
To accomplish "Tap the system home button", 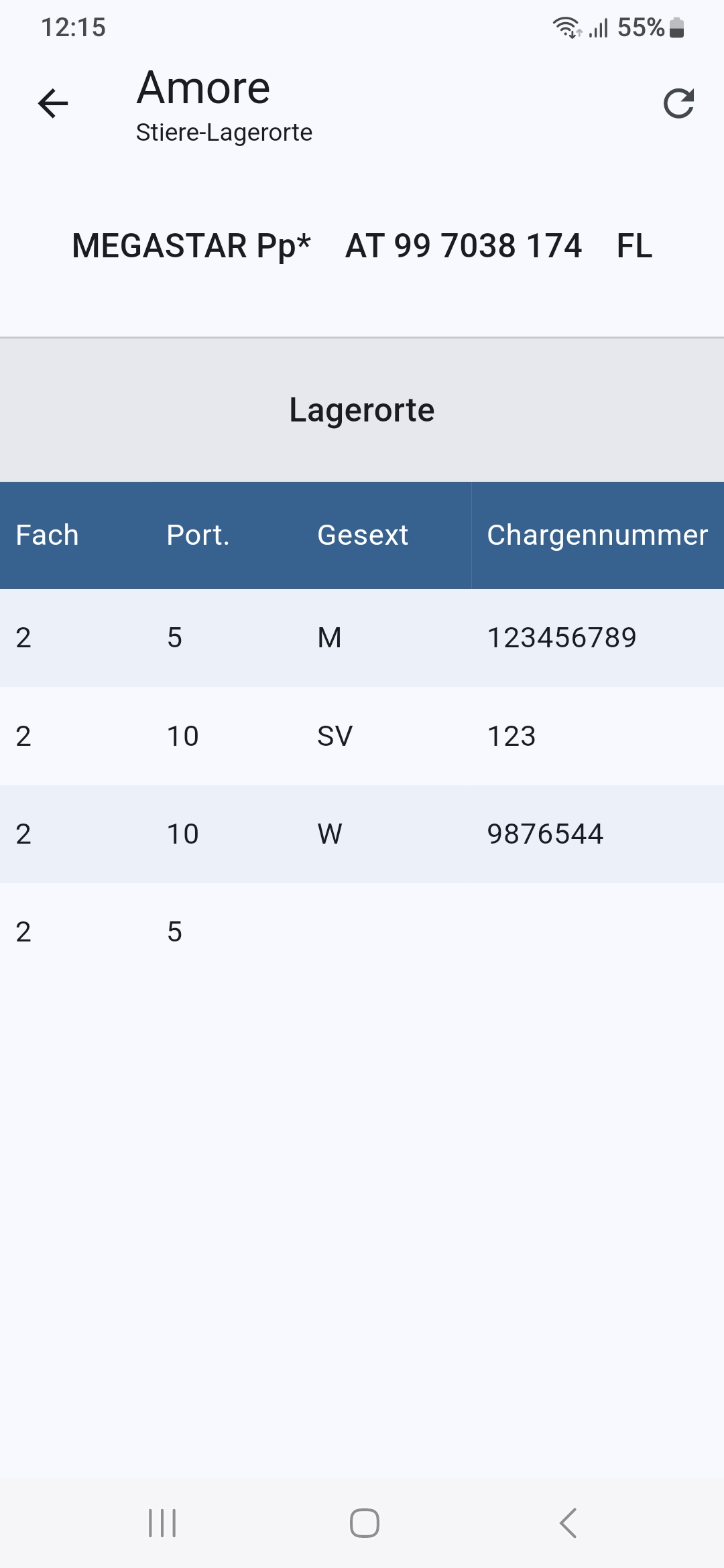I will (364, 1523).
